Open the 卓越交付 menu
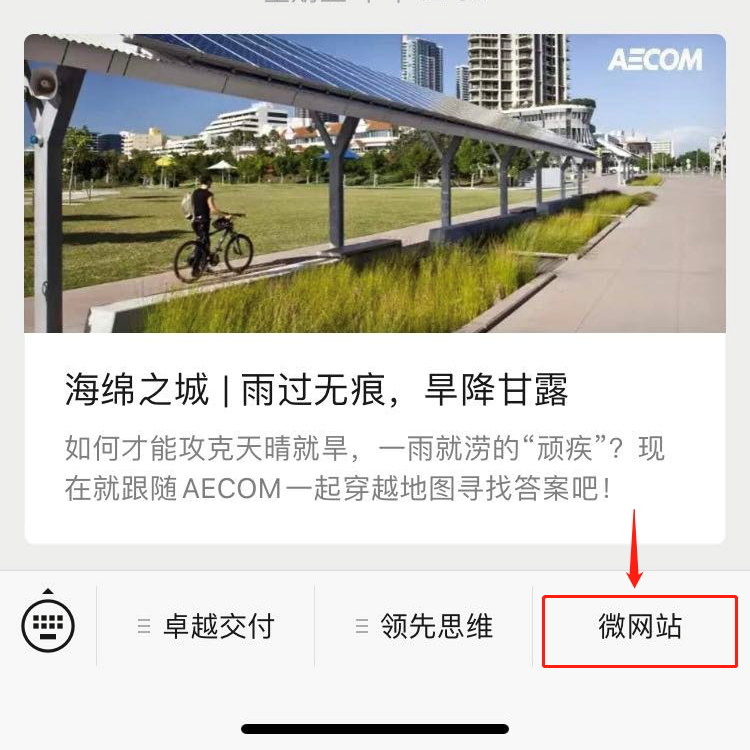This screenshot has height=750, width=750. (x=206, y=627)
